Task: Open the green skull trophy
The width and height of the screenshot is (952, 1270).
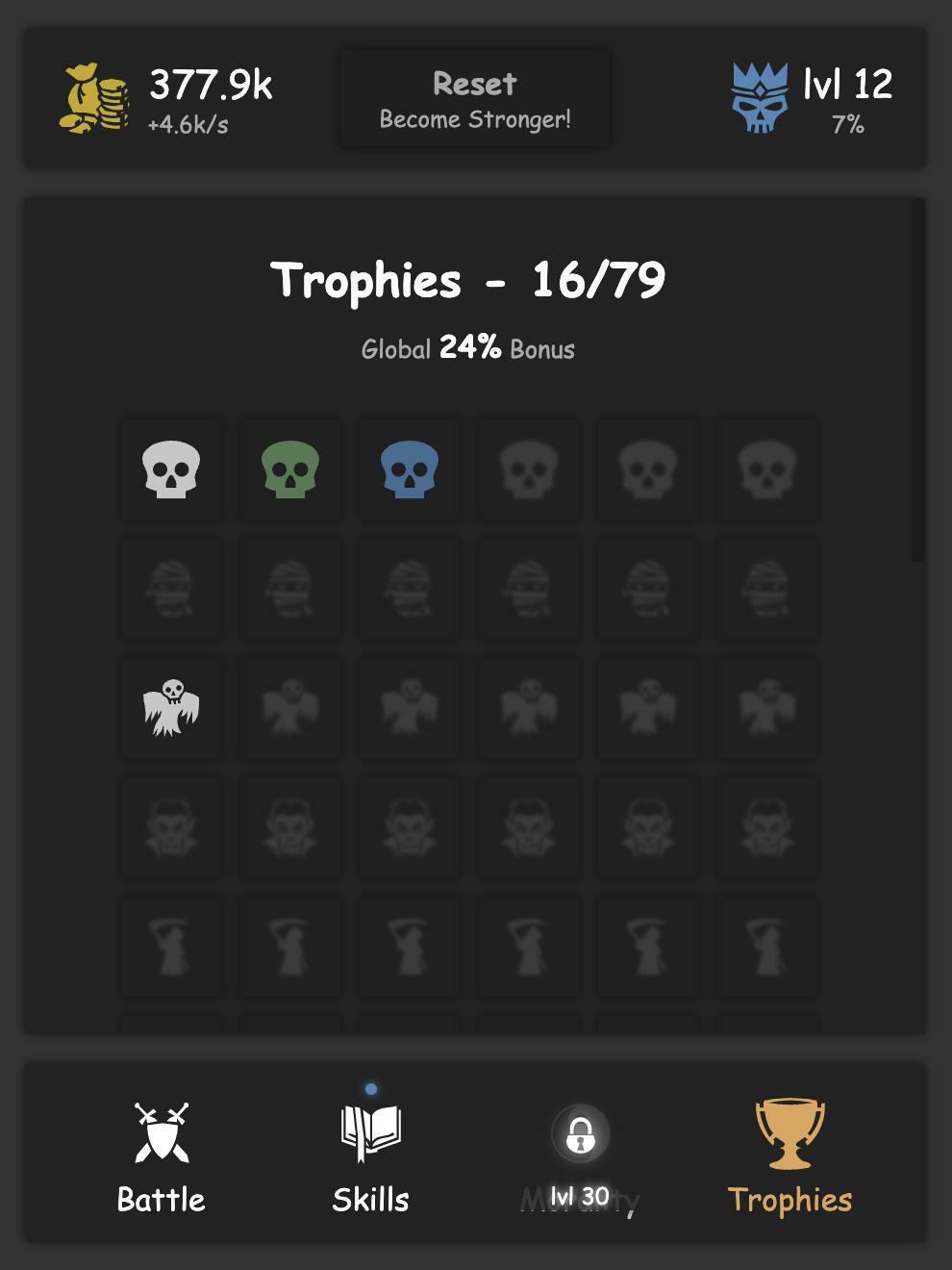Action: tap(290, 470)
